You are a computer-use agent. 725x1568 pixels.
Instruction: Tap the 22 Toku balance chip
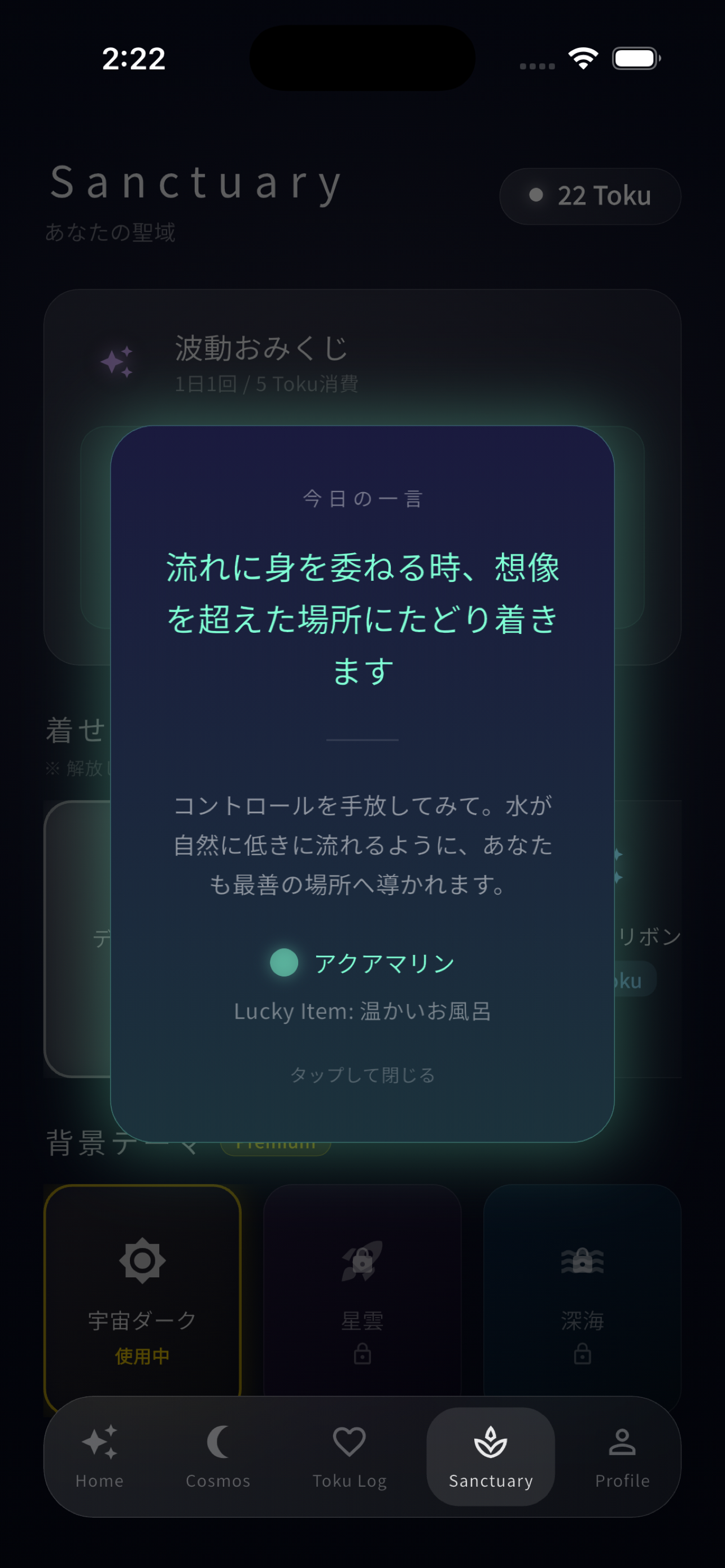590,196
